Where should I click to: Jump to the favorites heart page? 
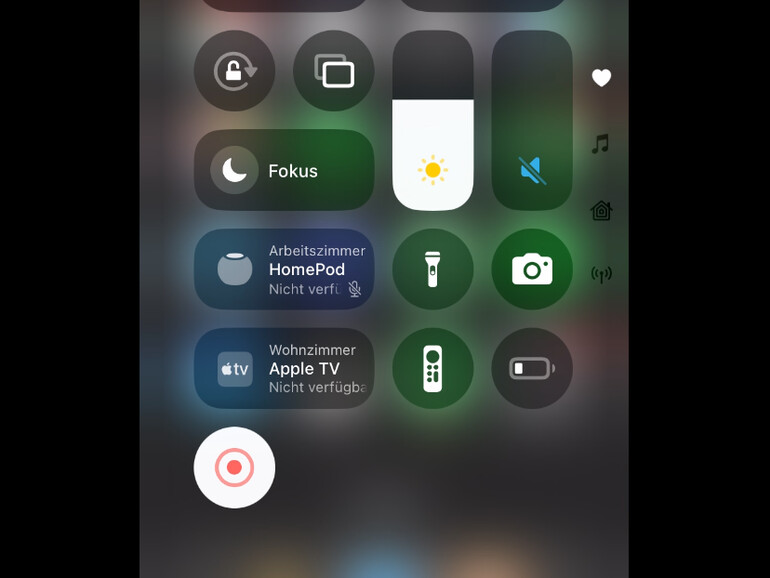tap(601, 78)
